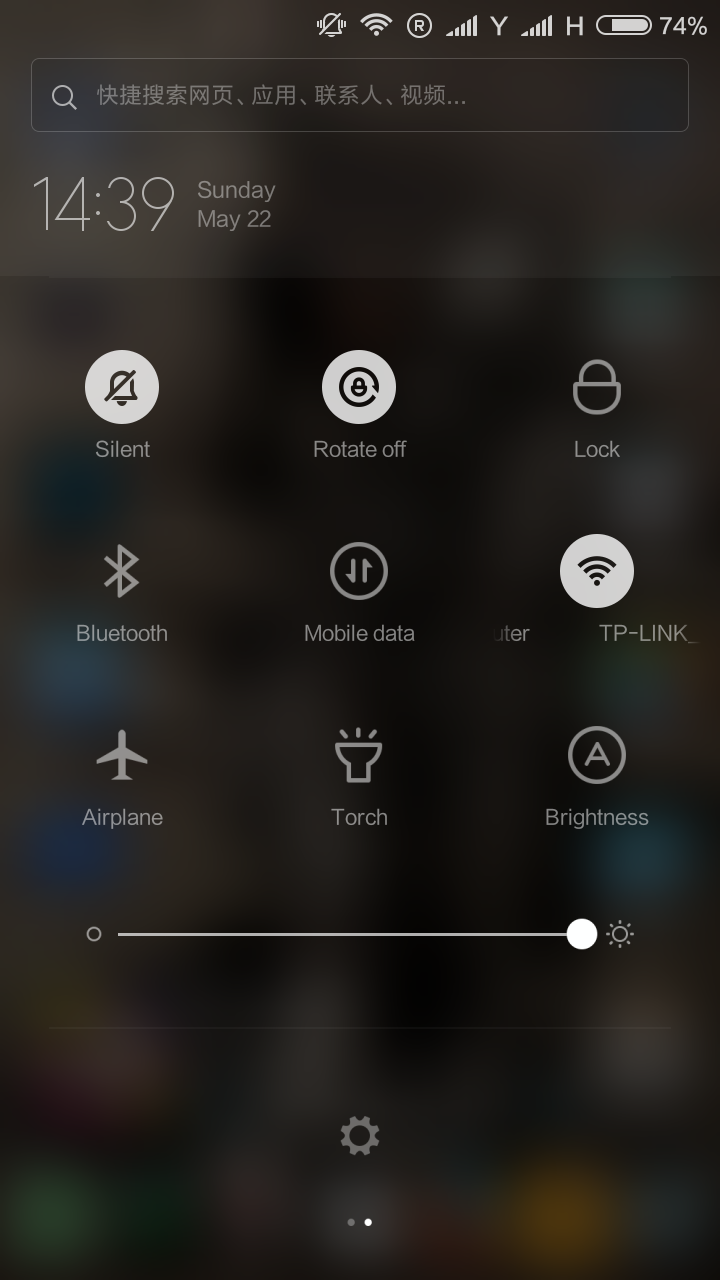Toggle the Rotate off setting
The image size is (720, 1280).
pyautogui.click(x=359, y=387)
